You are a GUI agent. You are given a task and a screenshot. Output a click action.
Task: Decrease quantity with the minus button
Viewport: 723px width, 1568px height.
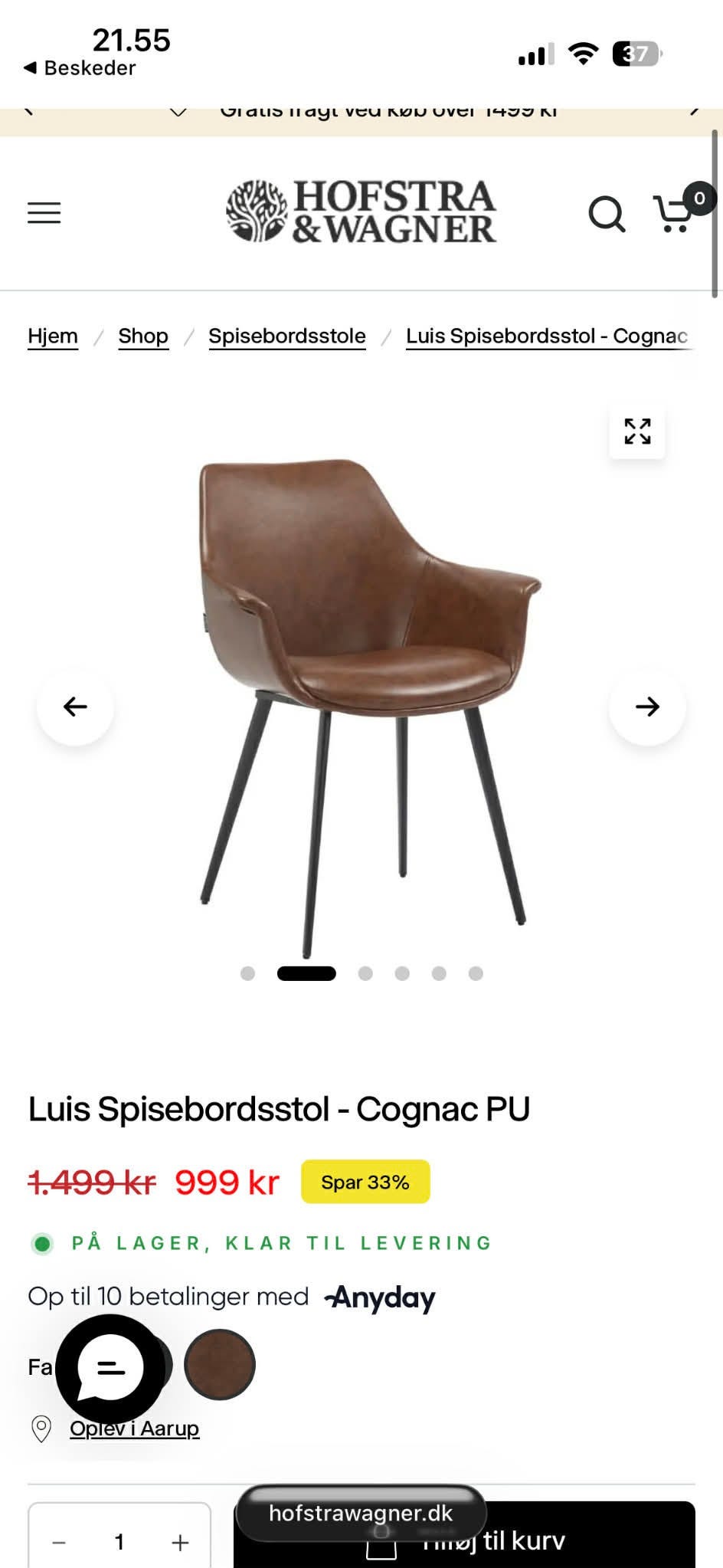pos(60,1542)
